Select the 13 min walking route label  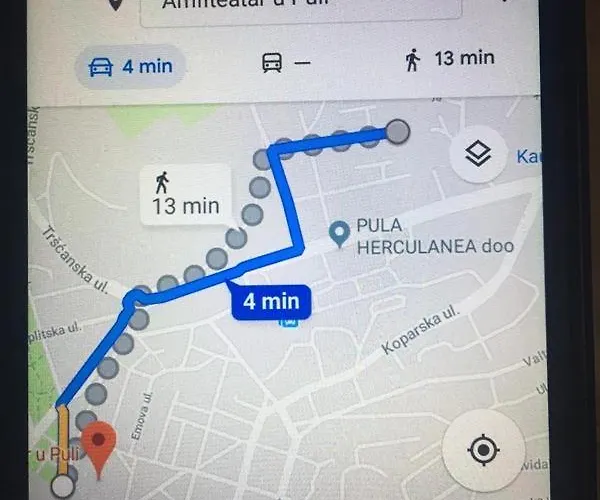[185, 195]
